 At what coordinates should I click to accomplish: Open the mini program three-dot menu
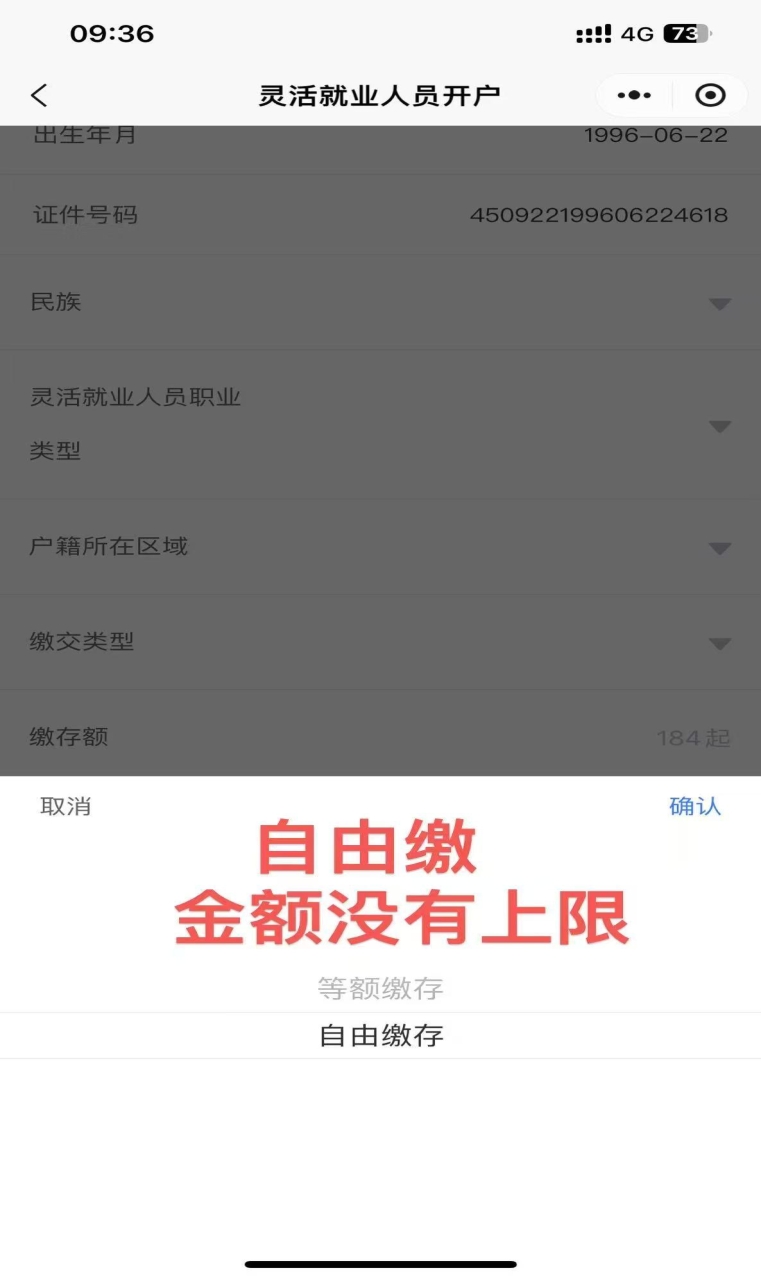634,96
